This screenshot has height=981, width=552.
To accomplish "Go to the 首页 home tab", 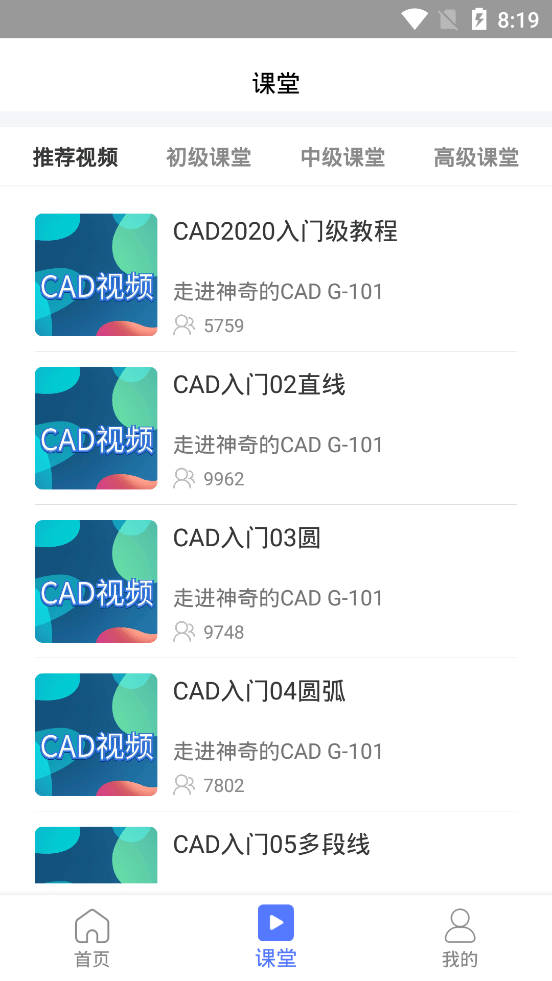I will pyautogui.click(x=92, y=938).
